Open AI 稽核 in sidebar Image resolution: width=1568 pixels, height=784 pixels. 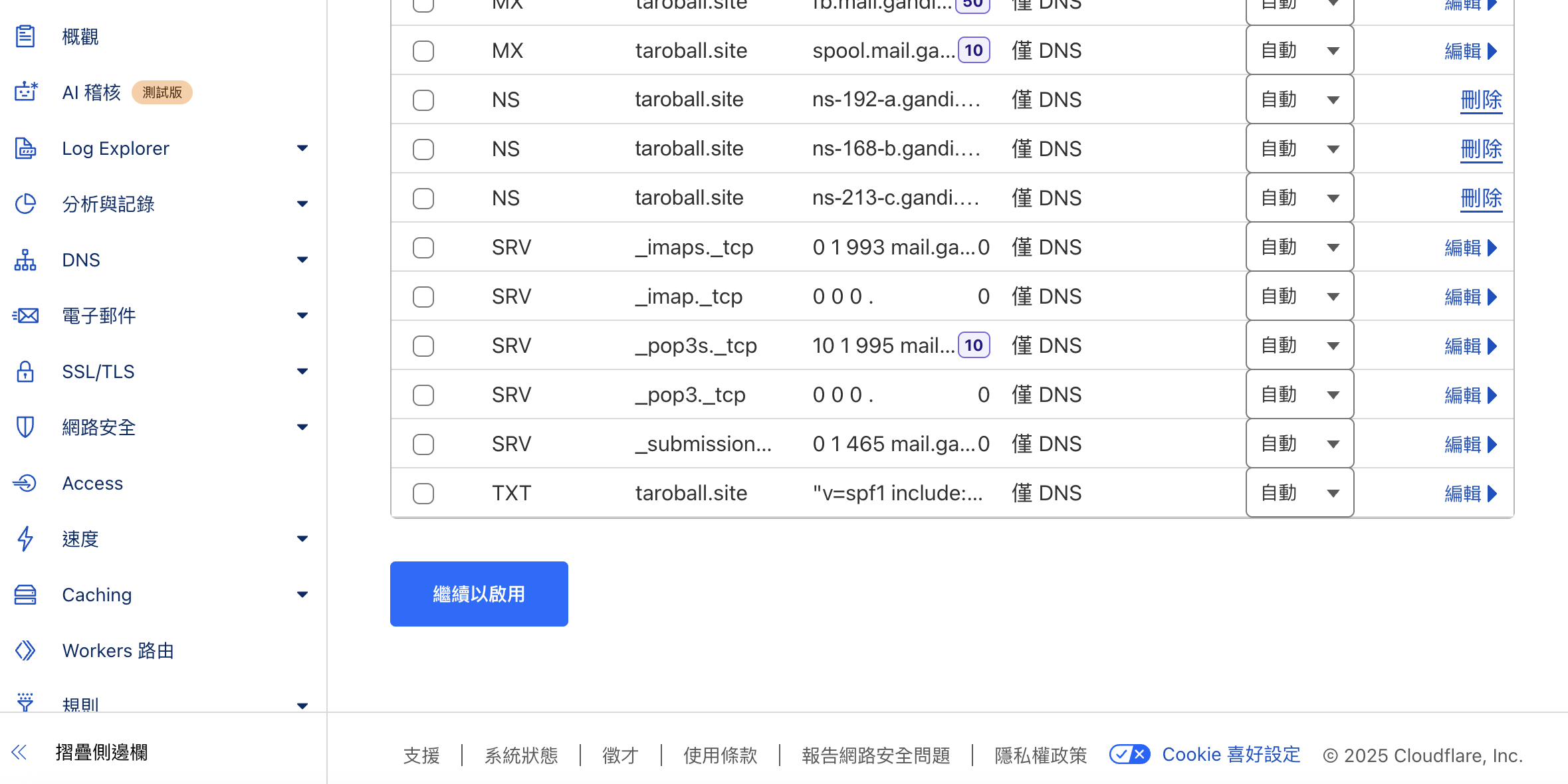(x=91, y=92)
